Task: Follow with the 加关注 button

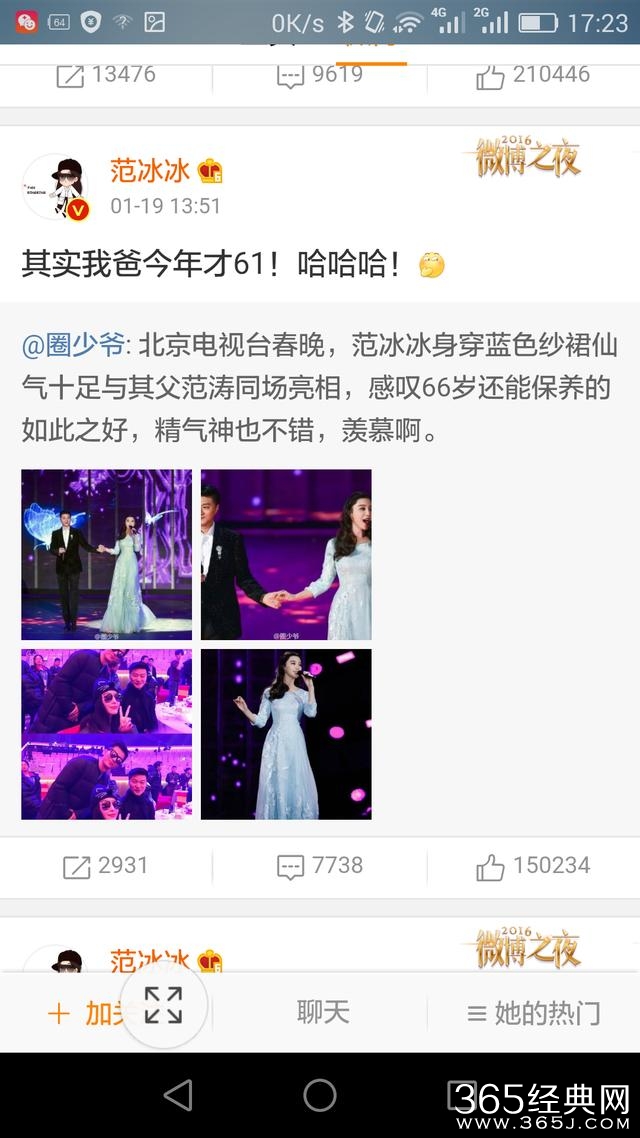Action: click(90, 1012)
